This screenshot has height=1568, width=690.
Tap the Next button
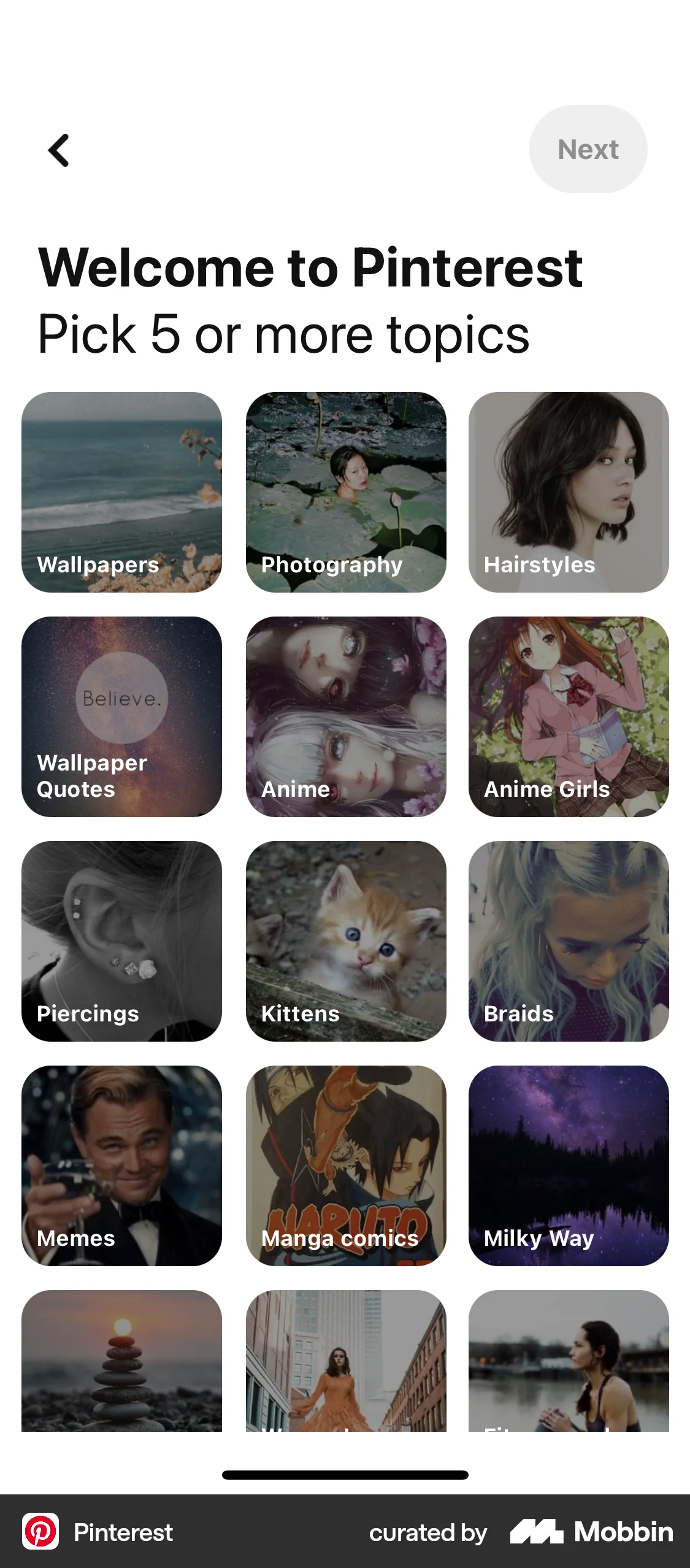pos(588,150)
